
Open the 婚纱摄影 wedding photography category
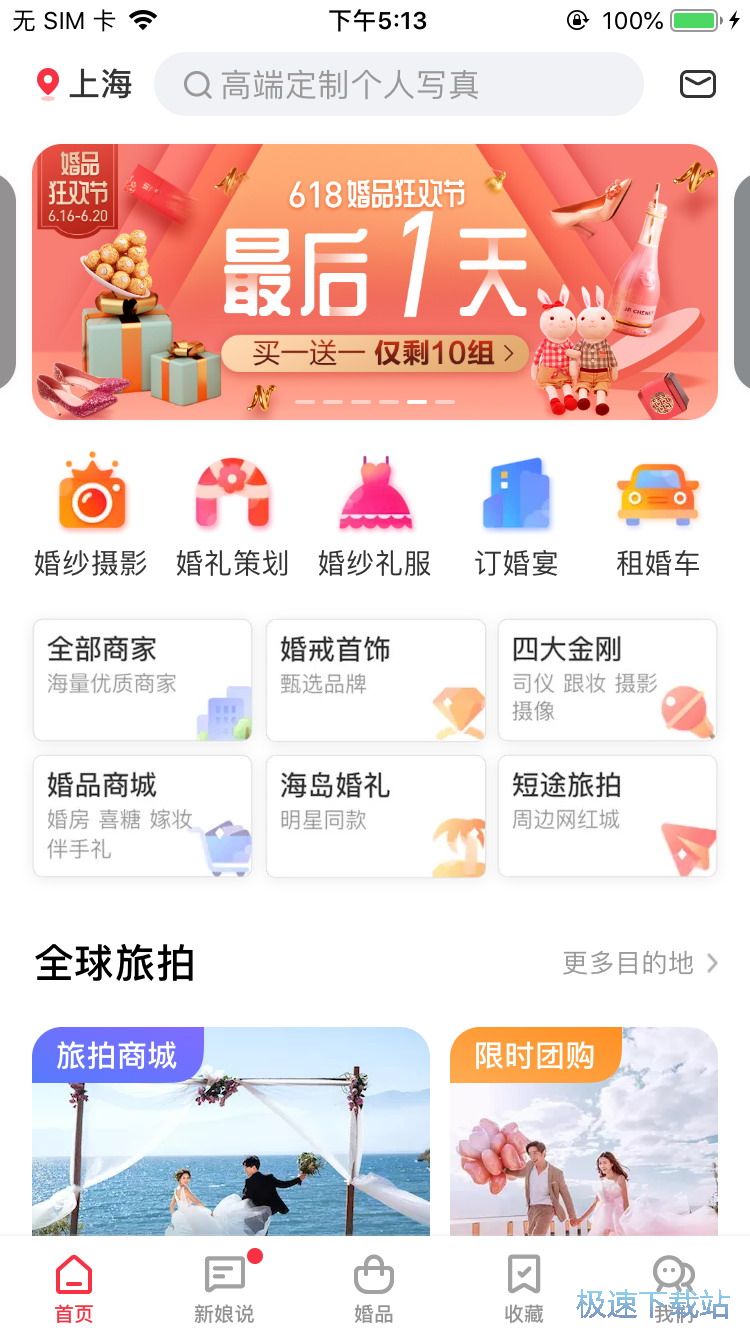[92, 510]
